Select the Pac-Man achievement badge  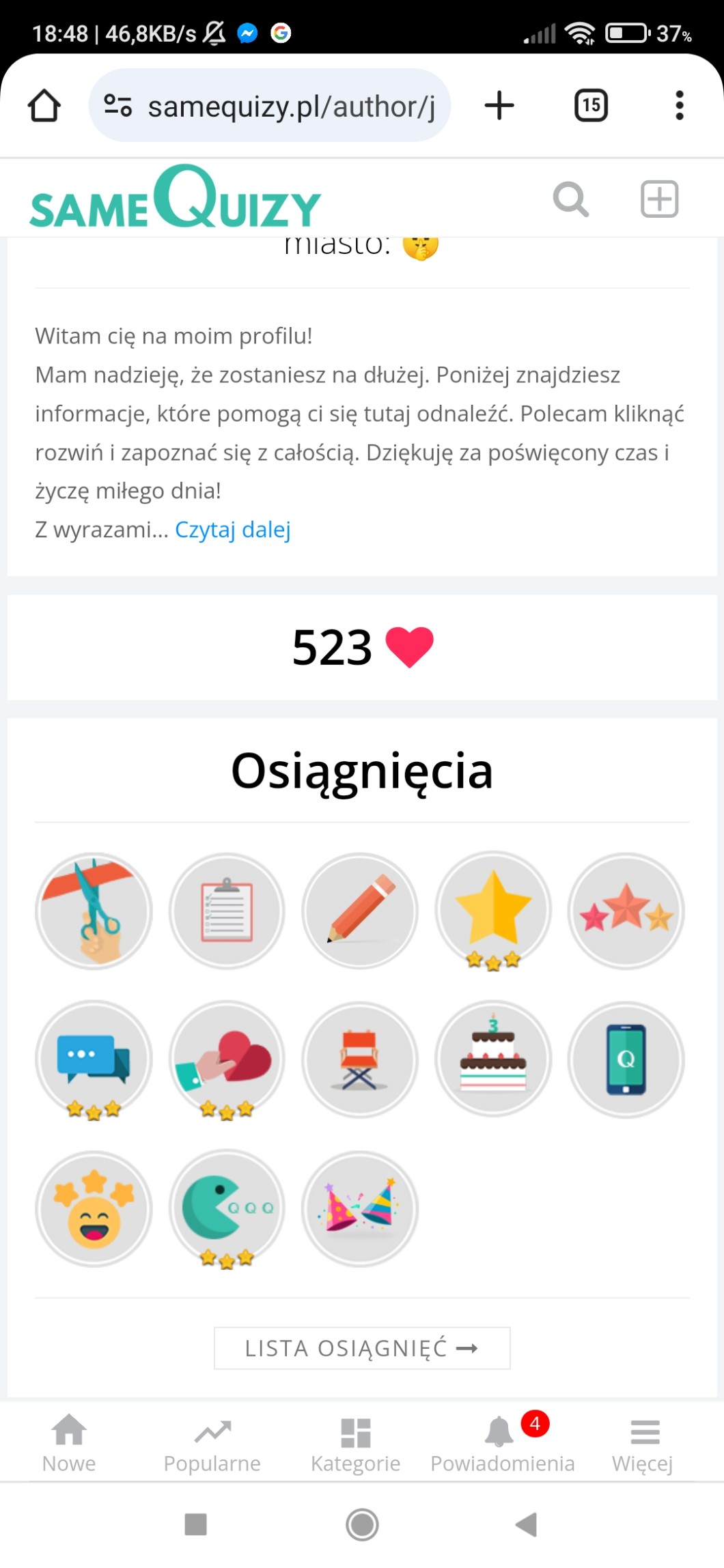[x=227, y=1208]
